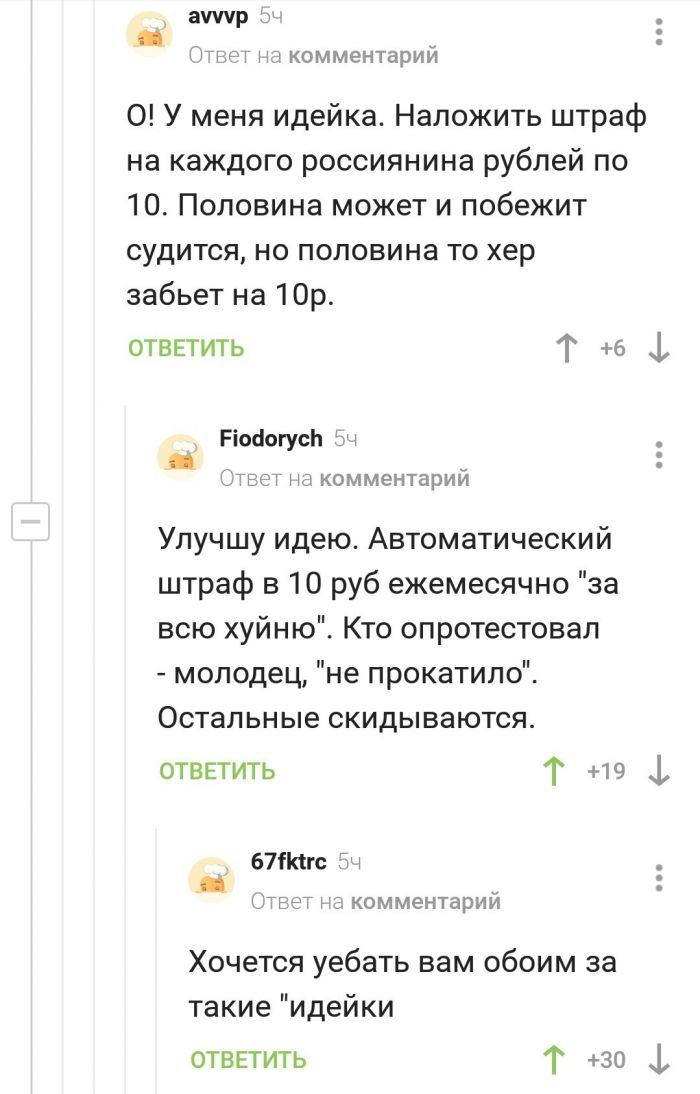
Task: Reply to avvvp's comment
Action: pos(186,348)
